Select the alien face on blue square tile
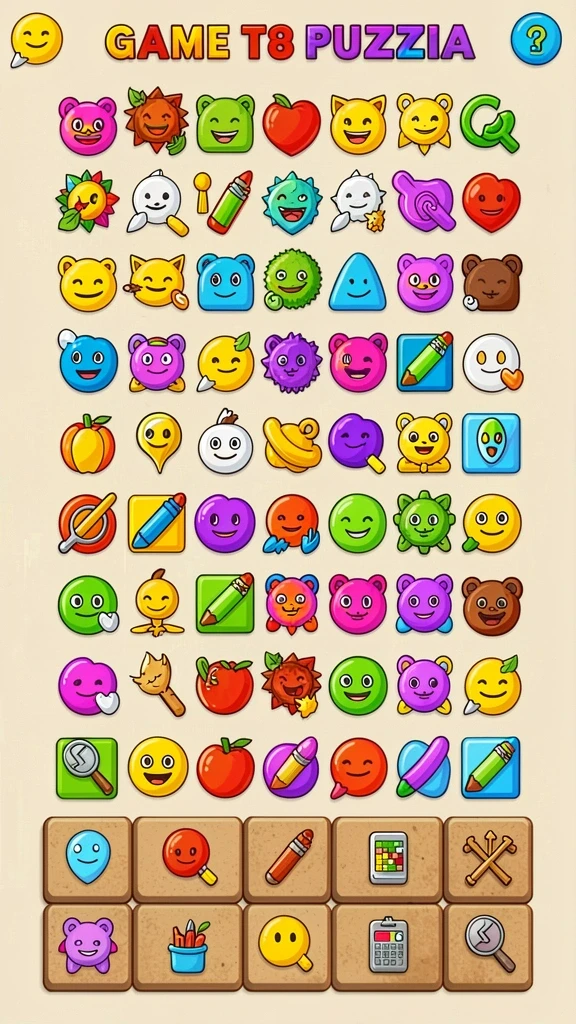This screenshot has height=1024, width=576. pos(491,443)
